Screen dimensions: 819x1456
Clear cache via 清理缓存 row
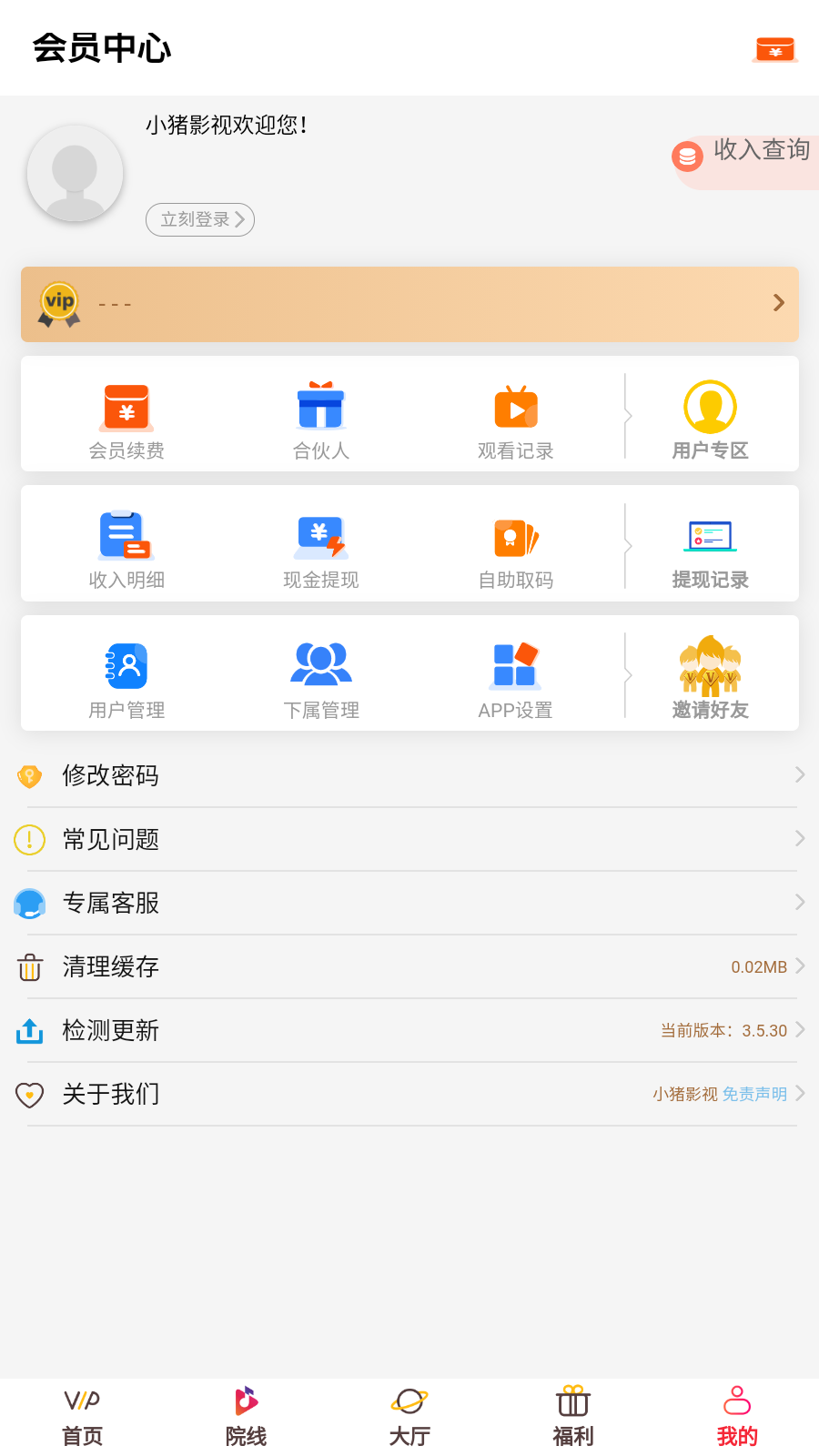click(409, 966)
